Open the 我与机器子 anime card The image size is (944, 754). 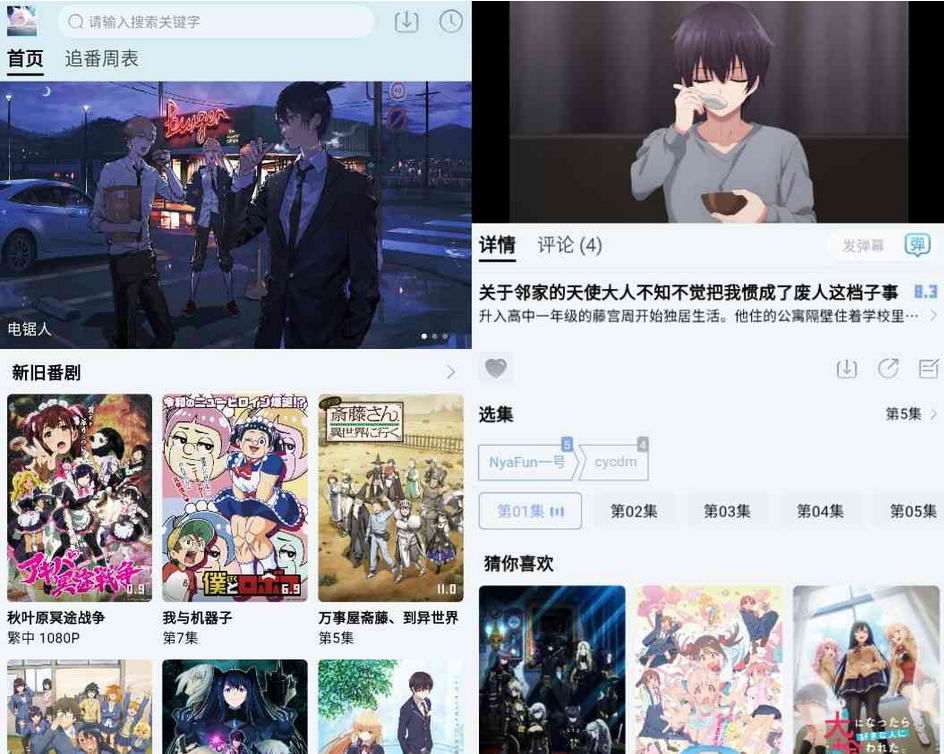click(235, 498)
